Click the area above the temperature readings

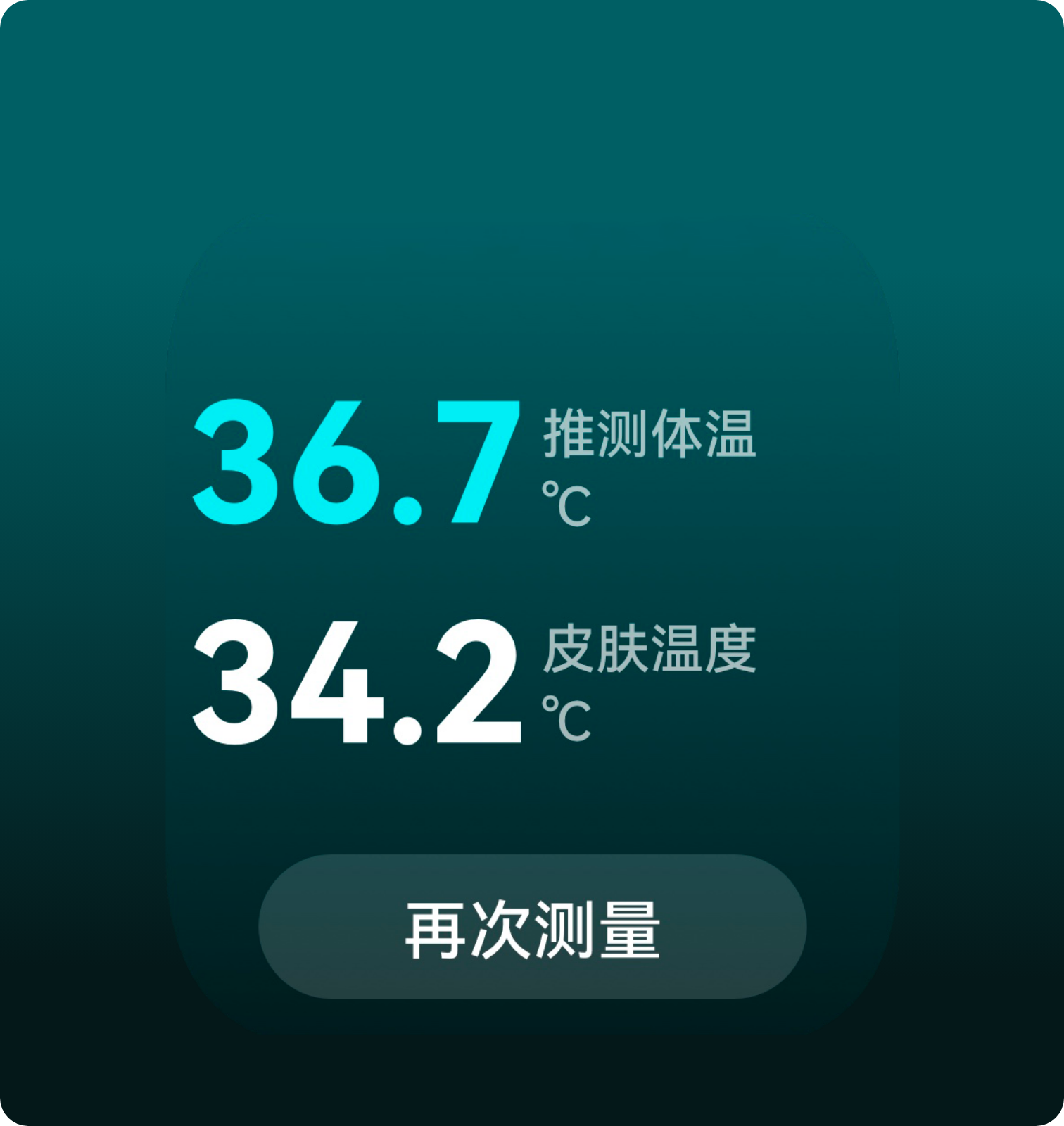click(x=532, y=303)
